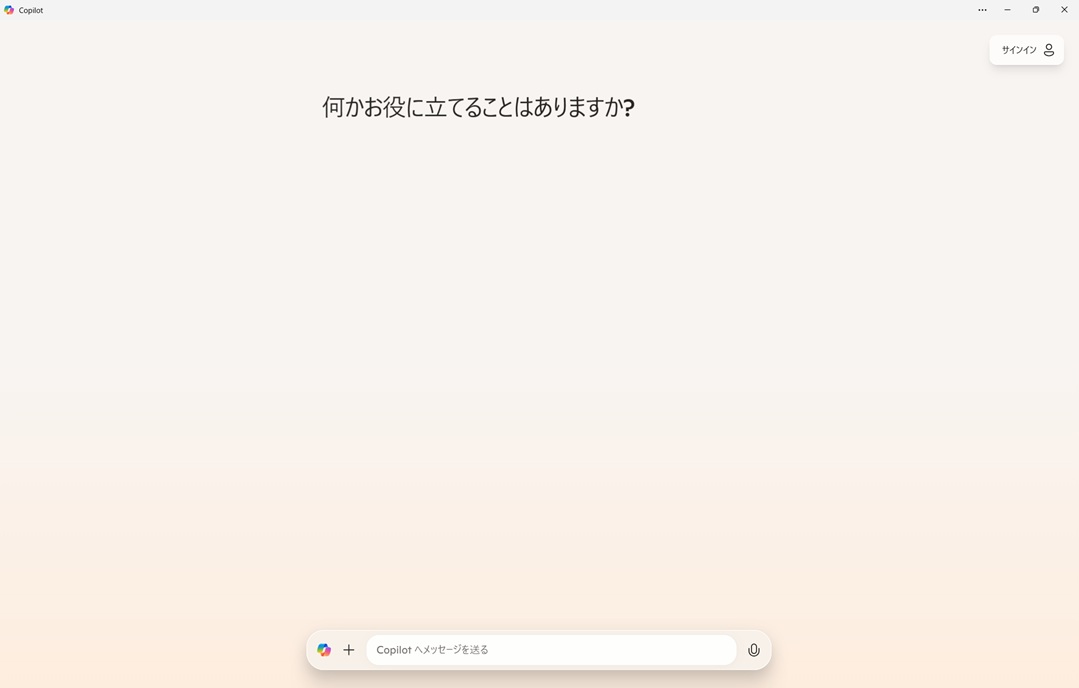Image resolution: width=1079 pixels, height=688 pixels.
Task: Tap the サインイン sign-in button
Action: pos(1026,50)
